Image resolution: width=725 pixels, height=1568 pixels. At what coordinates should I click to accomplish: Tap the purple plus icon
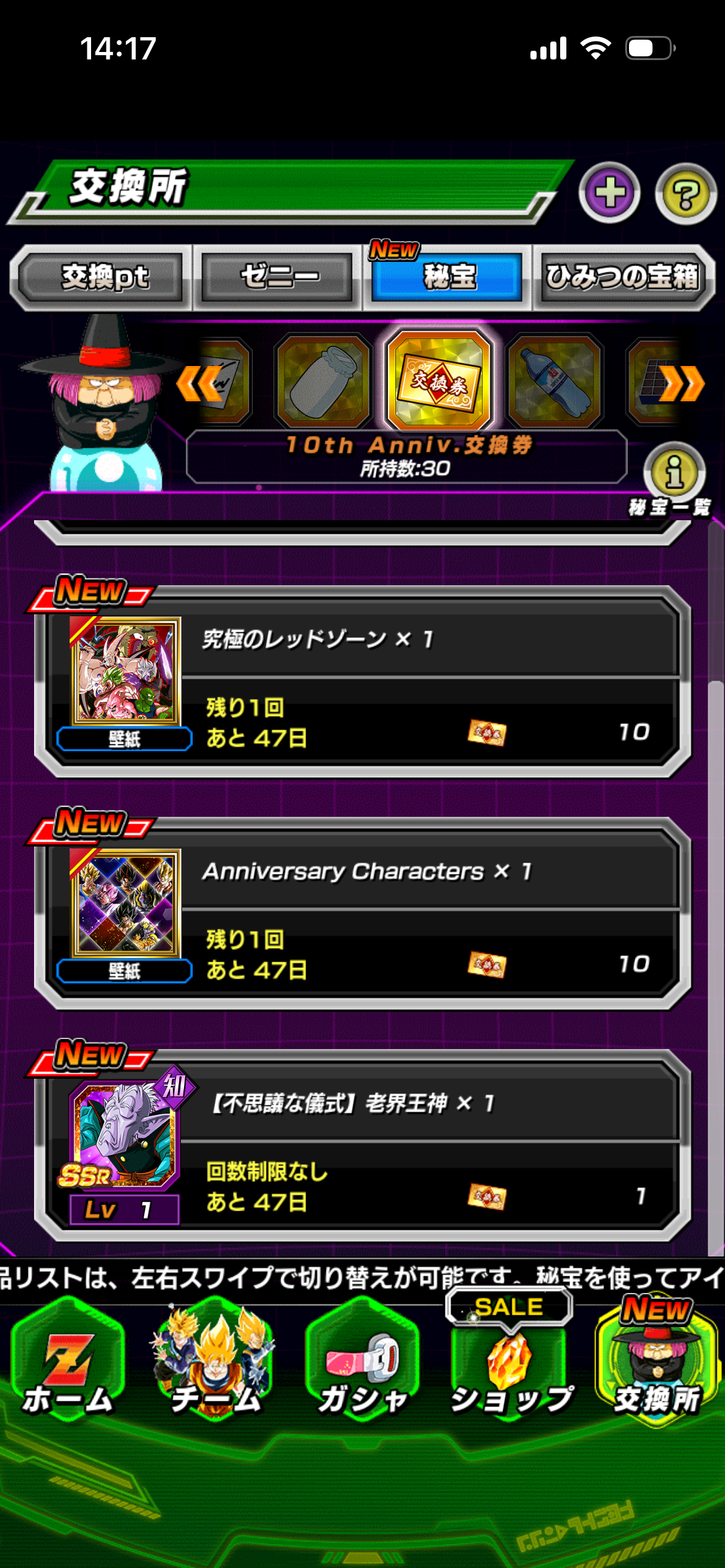tap(610, 193)
